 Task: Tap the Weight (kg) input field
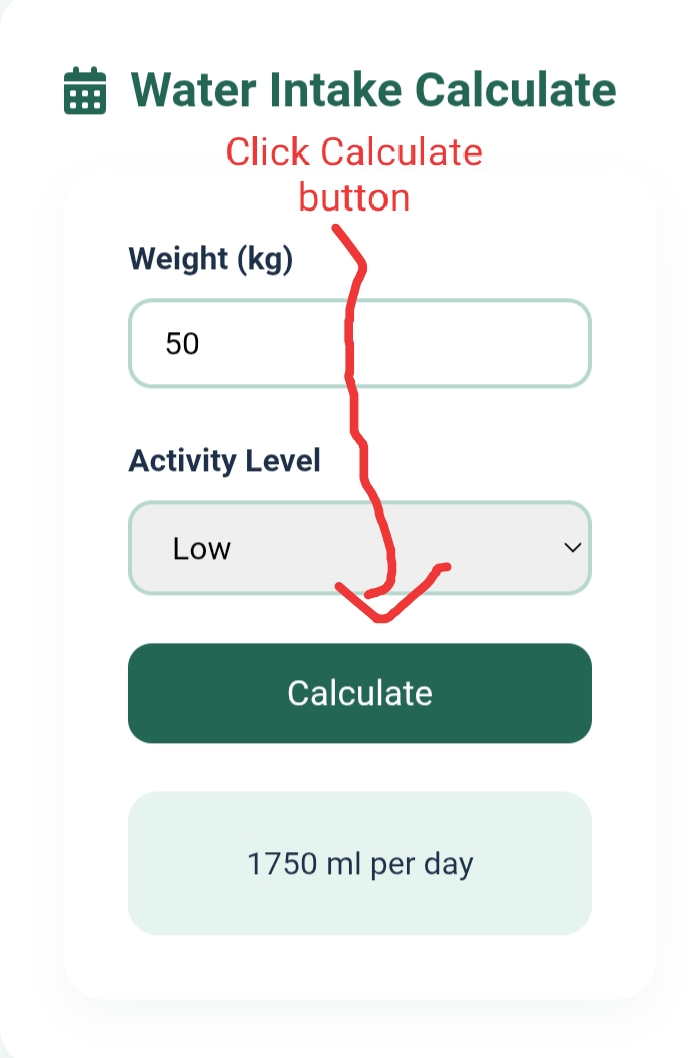click(359, 343)
